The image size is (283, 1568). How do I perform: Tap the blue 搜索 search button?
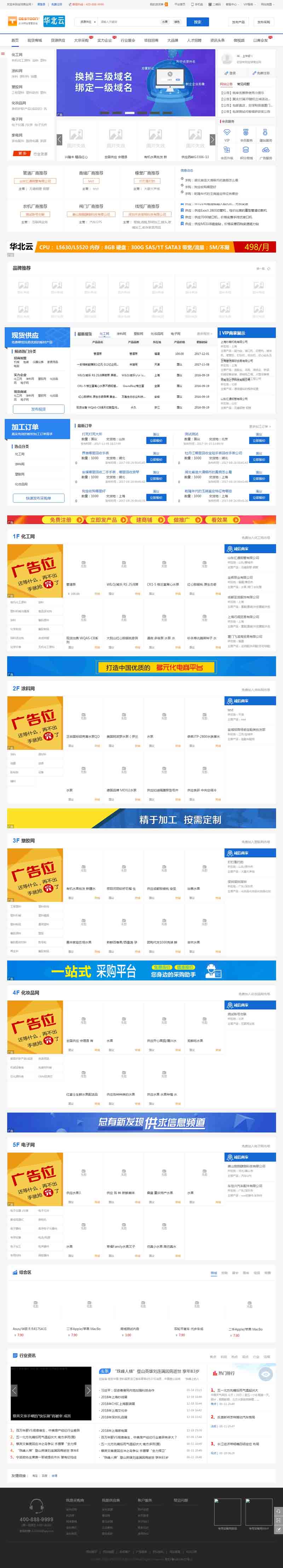point(197,22)
